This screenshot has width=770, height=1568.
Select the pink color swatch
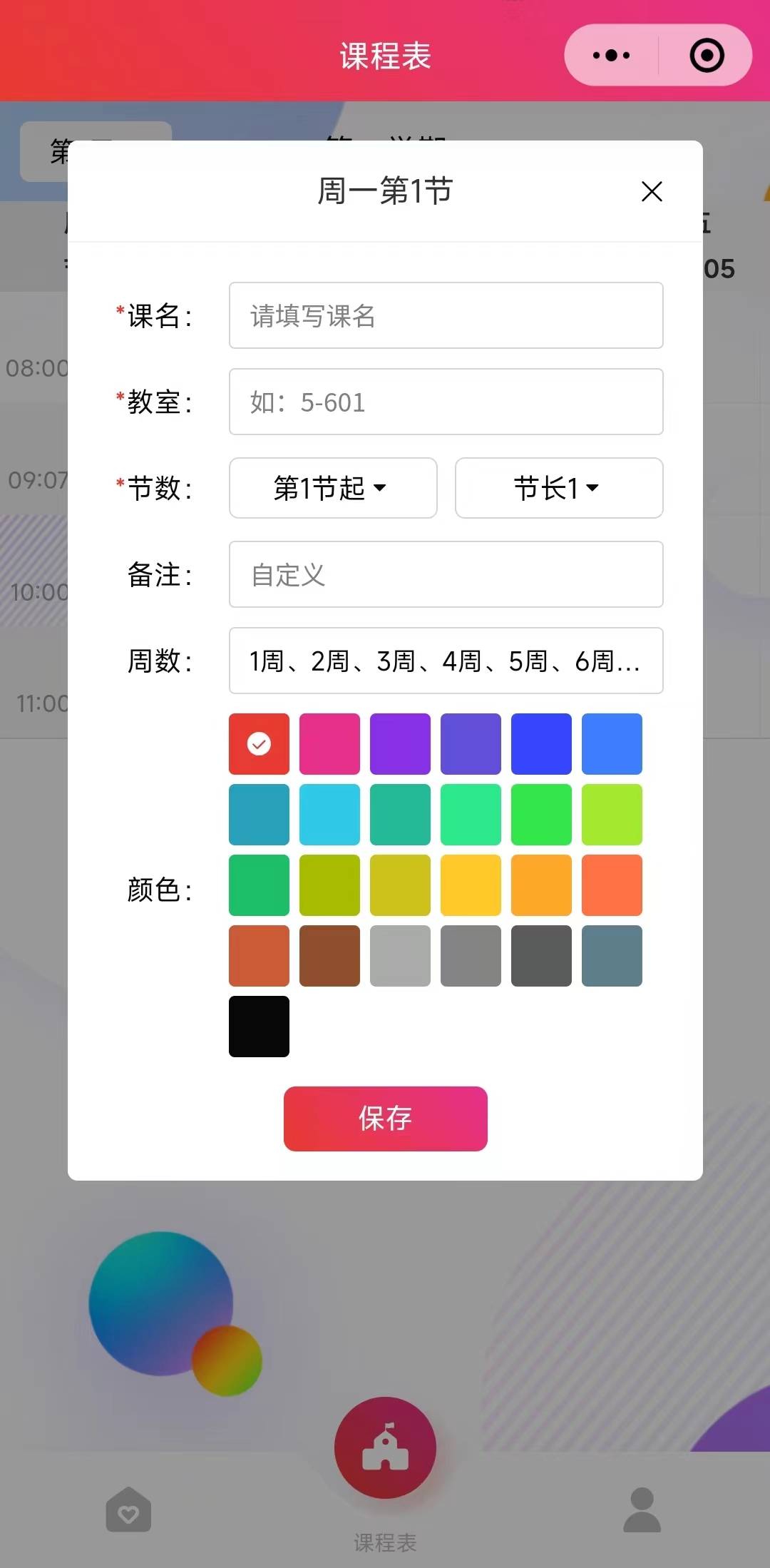(x=329, y=743)
